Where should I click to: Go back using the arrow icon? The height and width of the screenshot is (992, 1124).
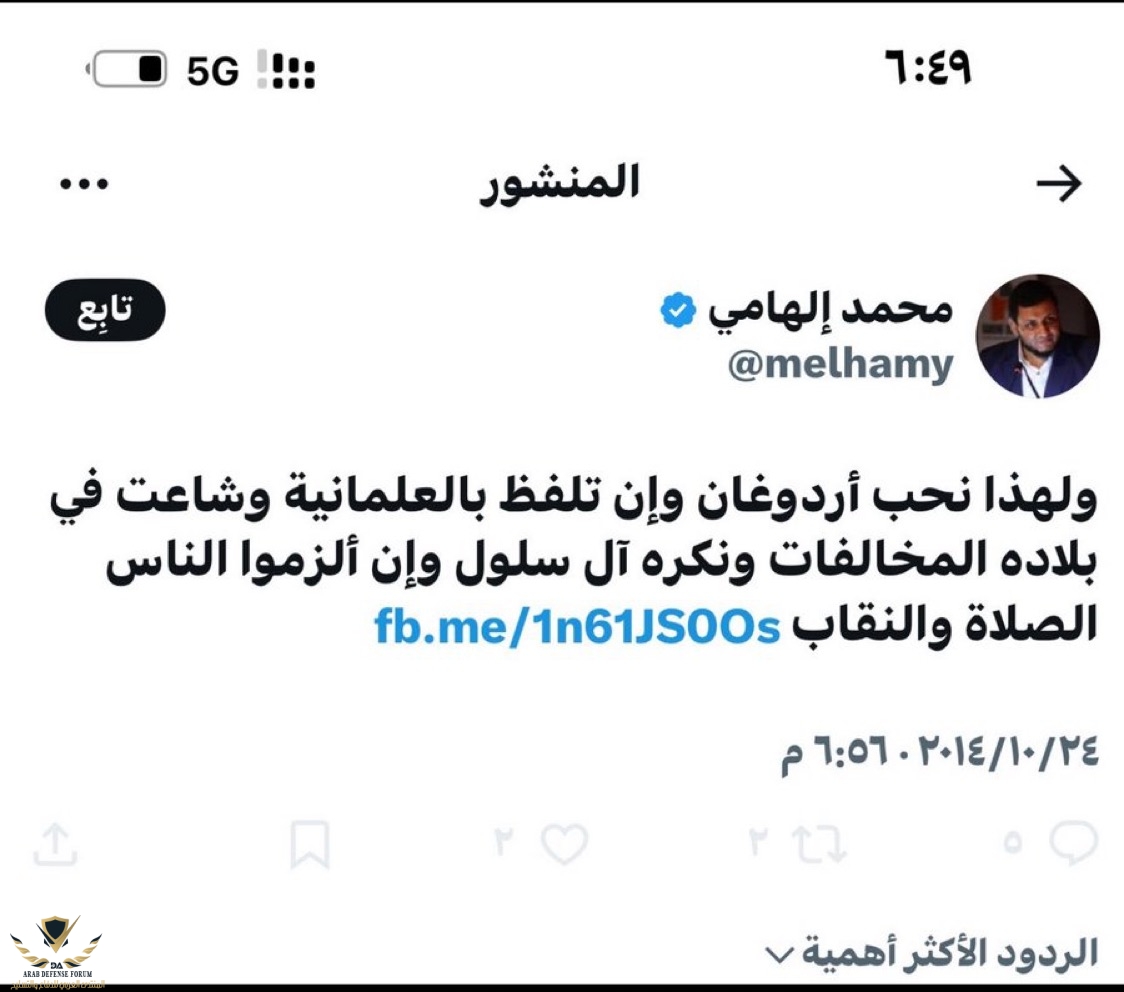pyautogui.click(x=1058, y=184)
